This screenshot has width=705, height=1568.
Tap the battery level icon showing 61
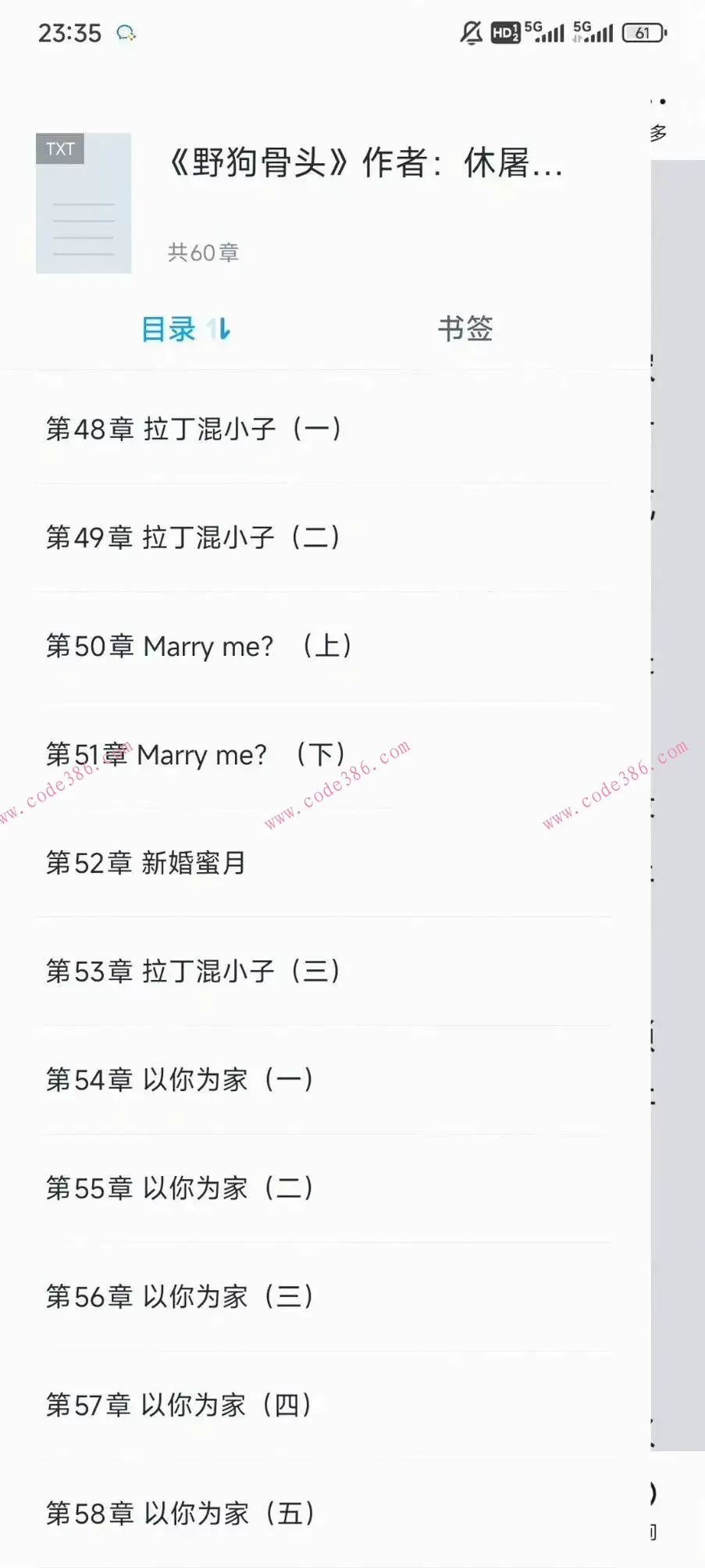pos(644,33)
